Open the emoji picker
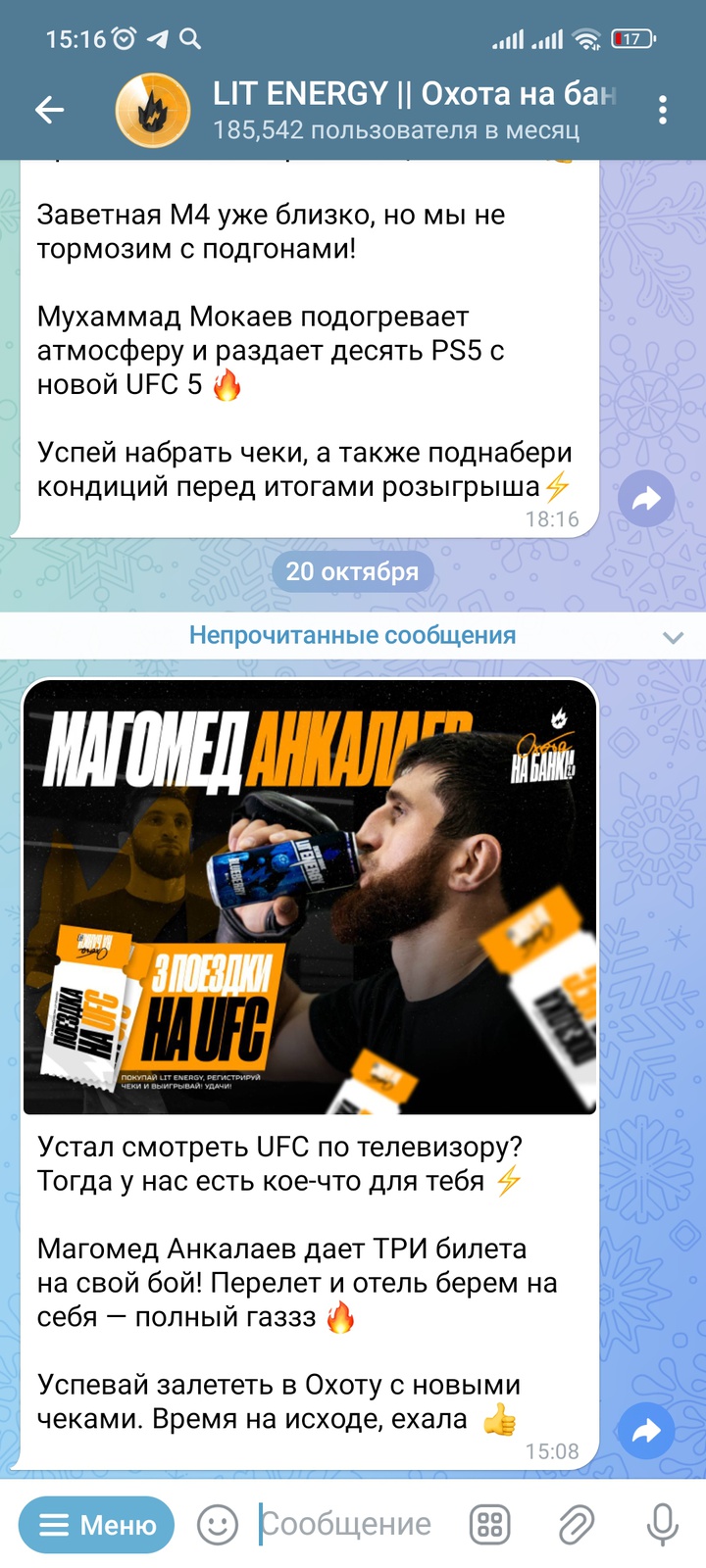Viewport: 706px width, 1568px height. [x=218, y=1525]
